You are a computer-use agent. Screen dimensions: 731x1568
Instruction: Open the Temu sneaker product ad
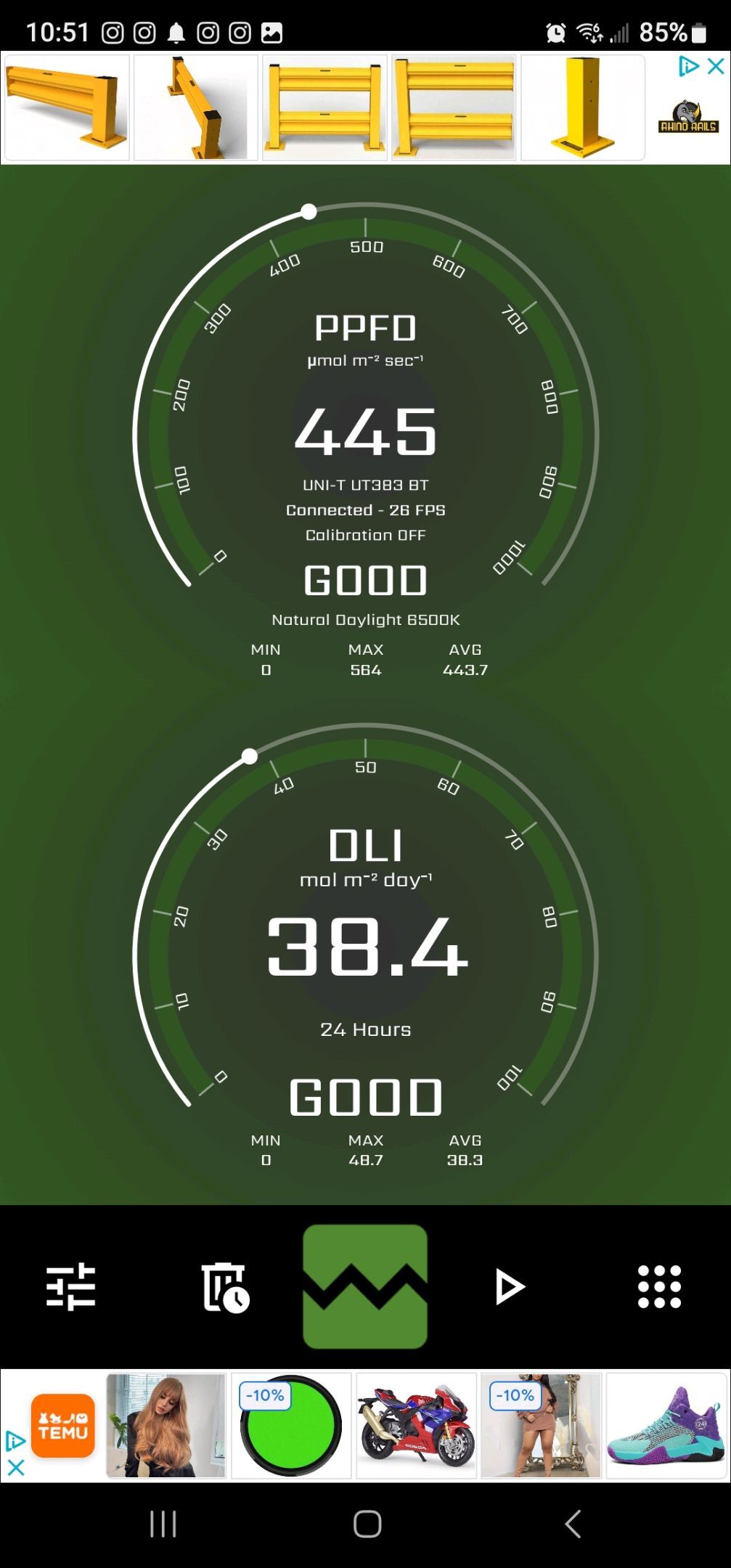click(666, 1425)
